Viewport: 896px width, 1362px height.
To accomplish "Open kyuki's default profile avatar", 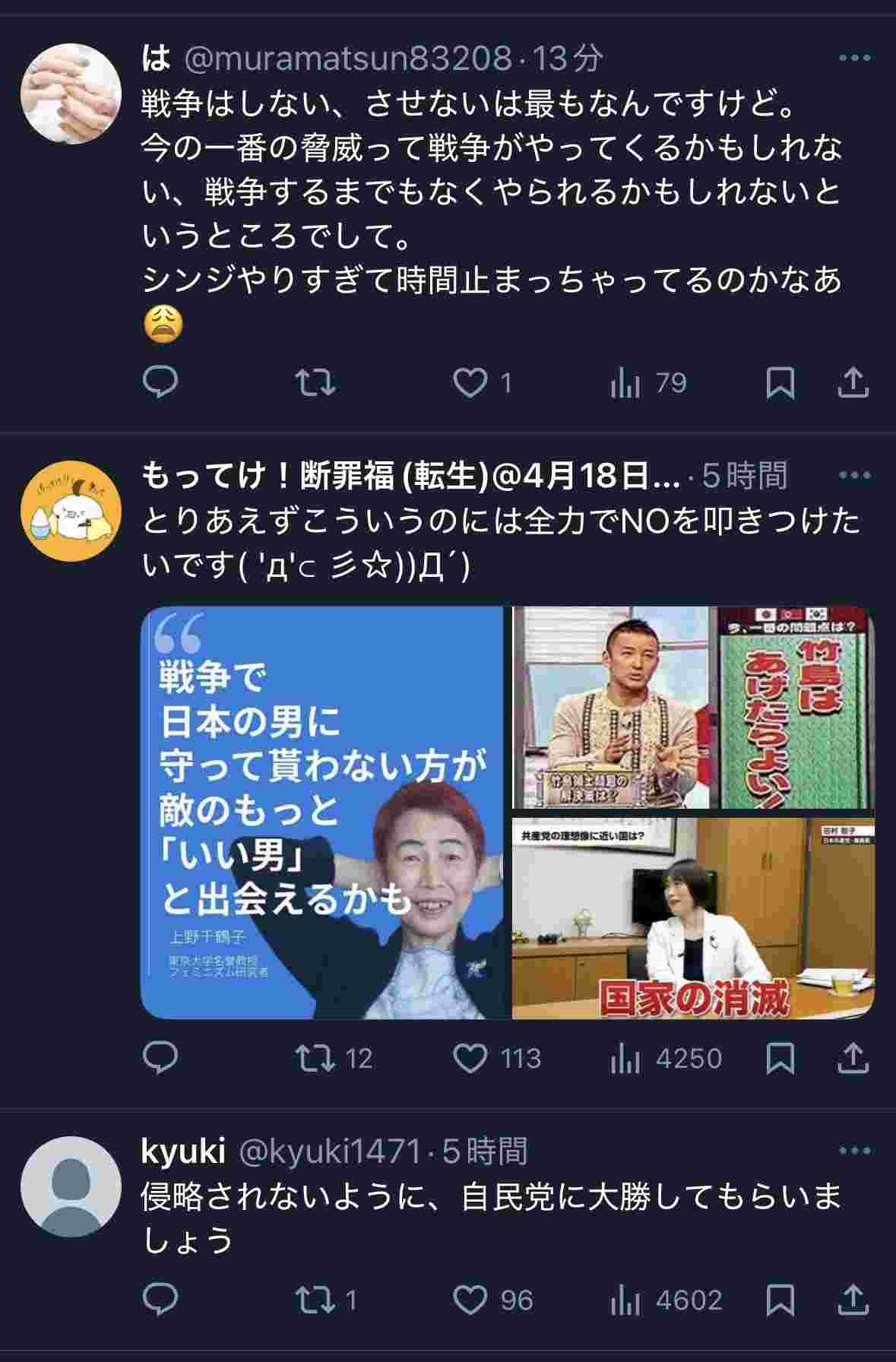I will (x=70, y=1187).
